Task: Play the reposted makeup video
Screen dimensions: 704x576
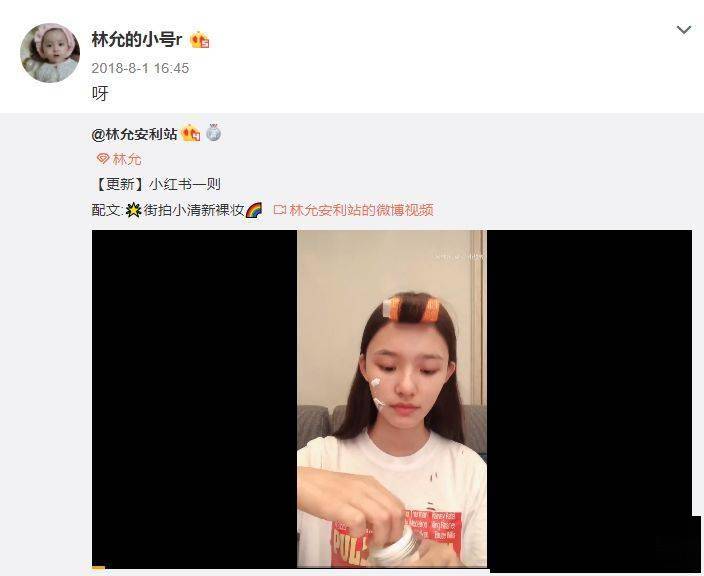Action: tap(391, 398)
